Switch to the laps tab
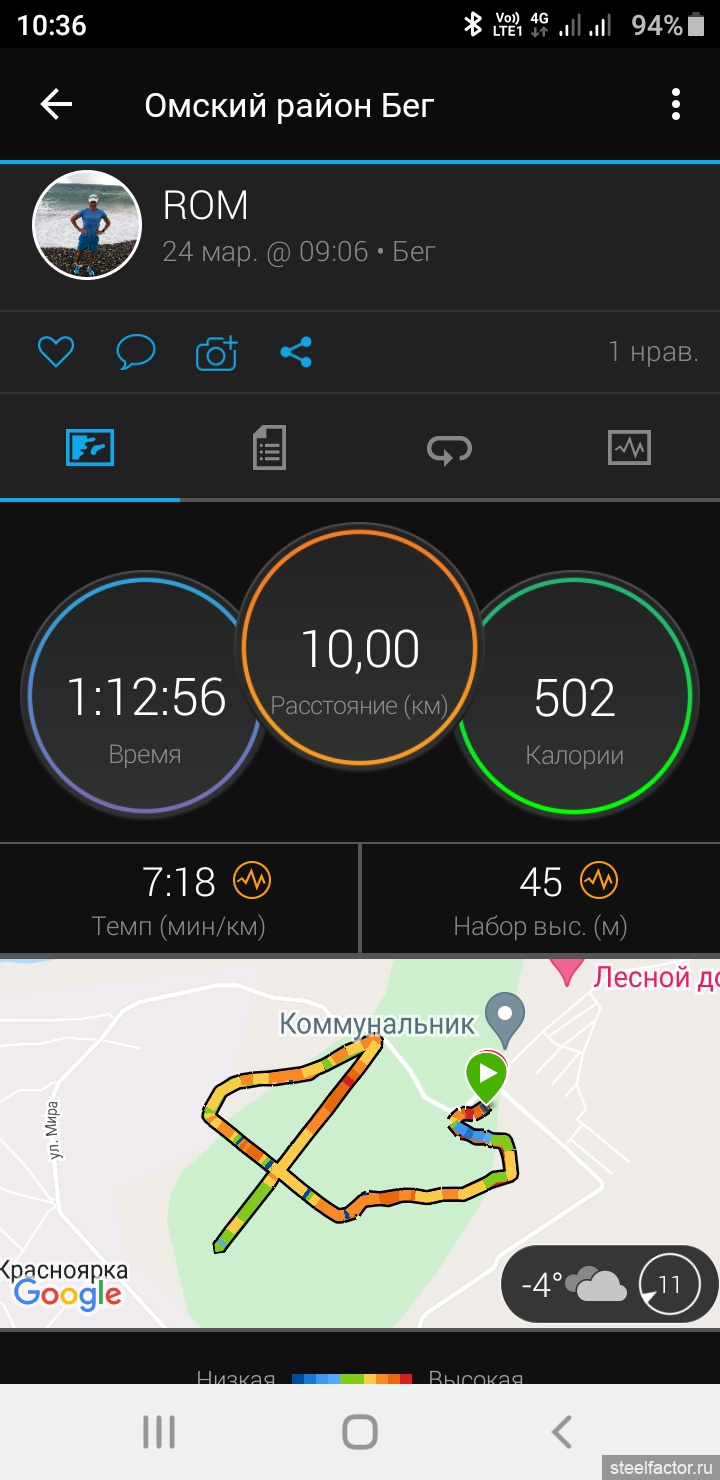The width and height of the screenshot is (720, 1480). pyautogui.click(x=449, y=448)
